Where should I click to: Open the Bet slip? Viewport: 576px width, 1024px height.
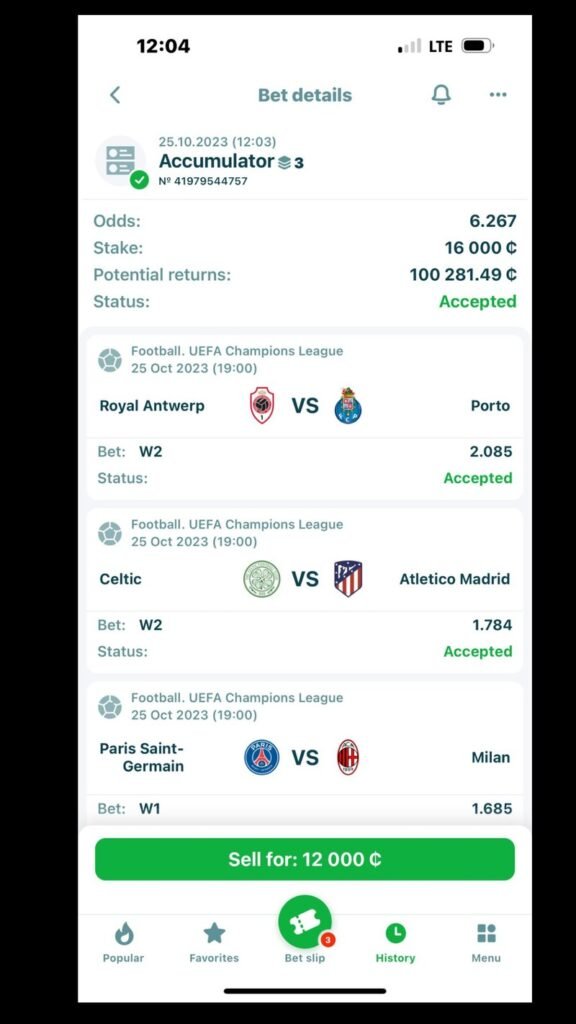pos(305,931)
